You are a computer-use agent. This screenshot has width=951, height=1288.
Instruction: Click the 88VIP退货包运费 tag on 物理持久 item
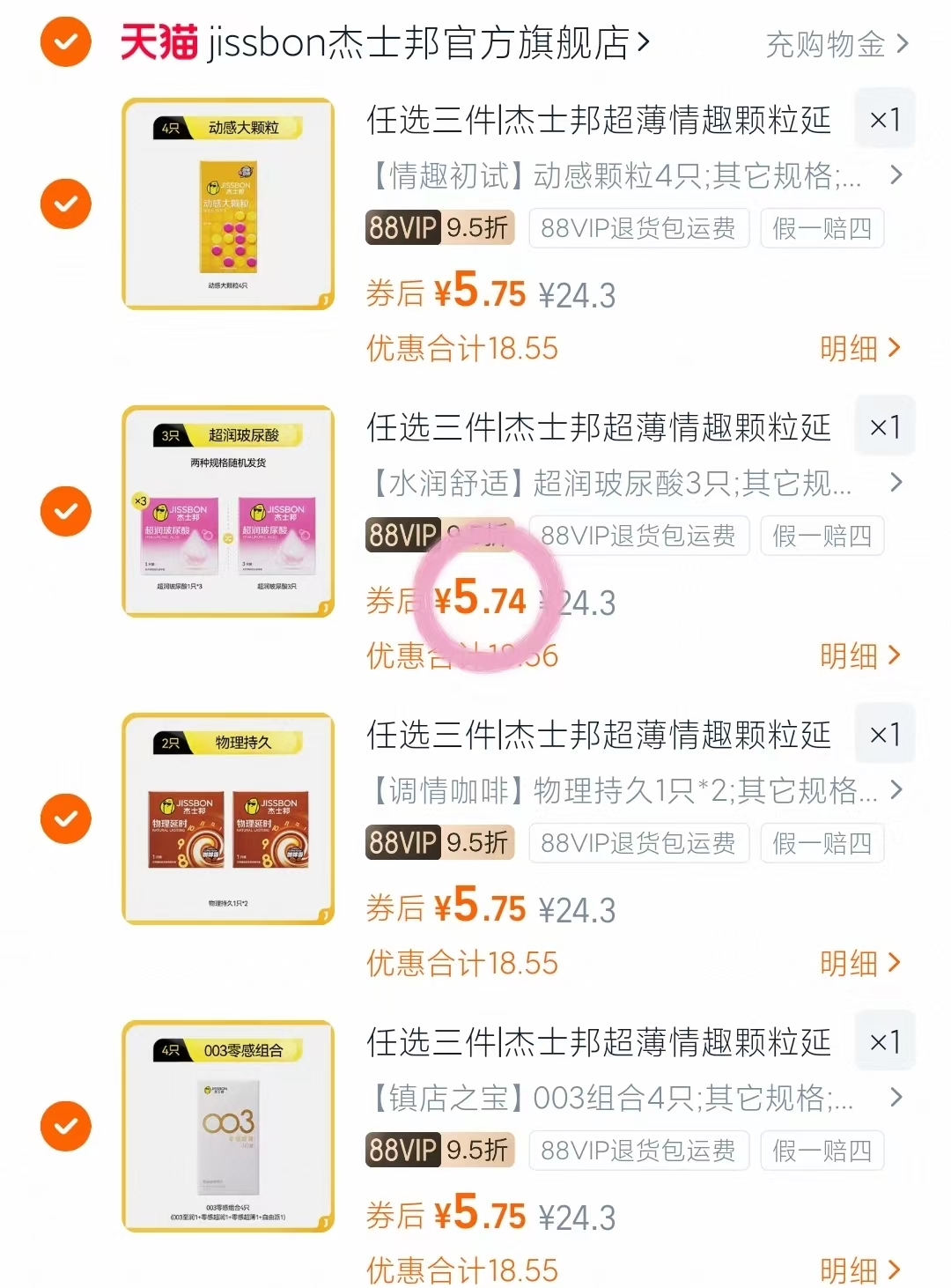pyautogui.click(x=639, y=842)
